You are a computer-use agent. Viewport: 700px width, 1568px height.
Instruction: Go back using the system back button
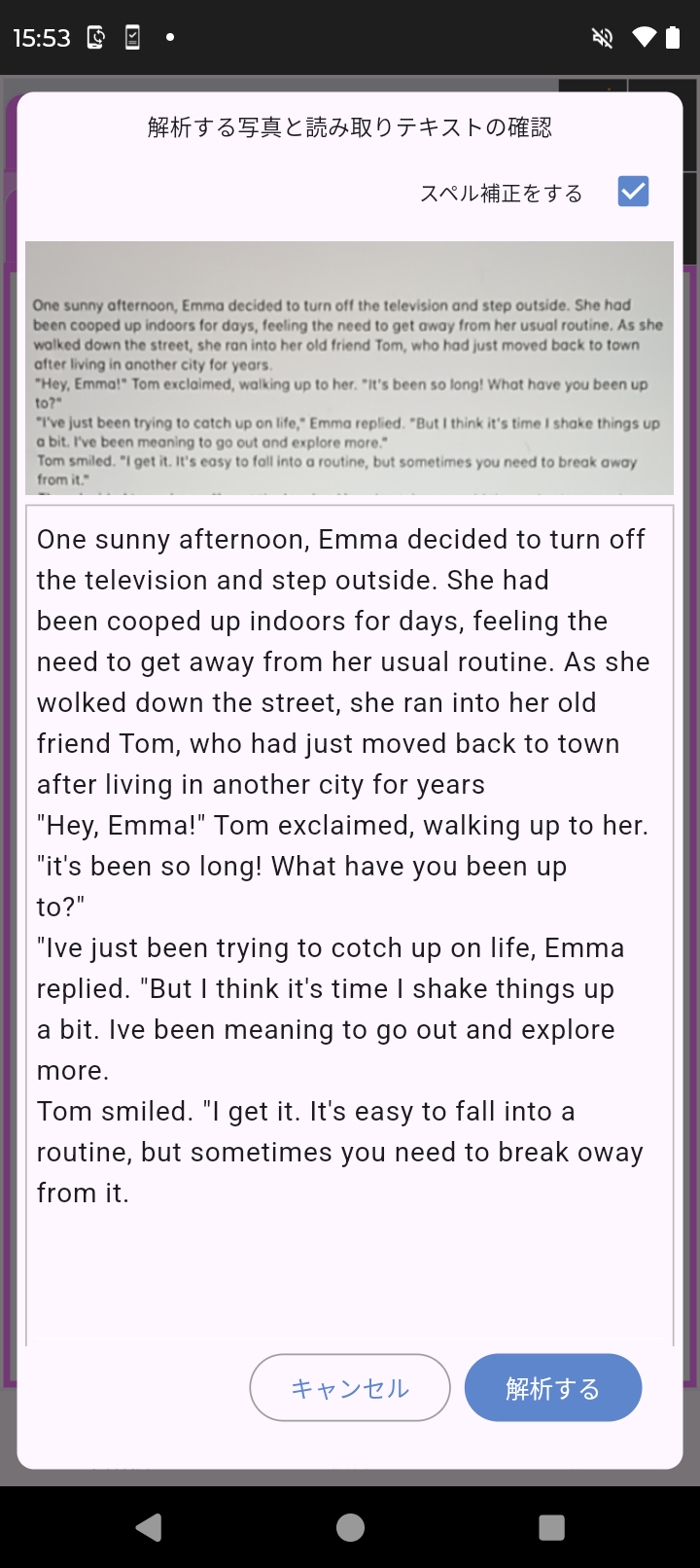pyautogui.click(x=149, y=1528)
